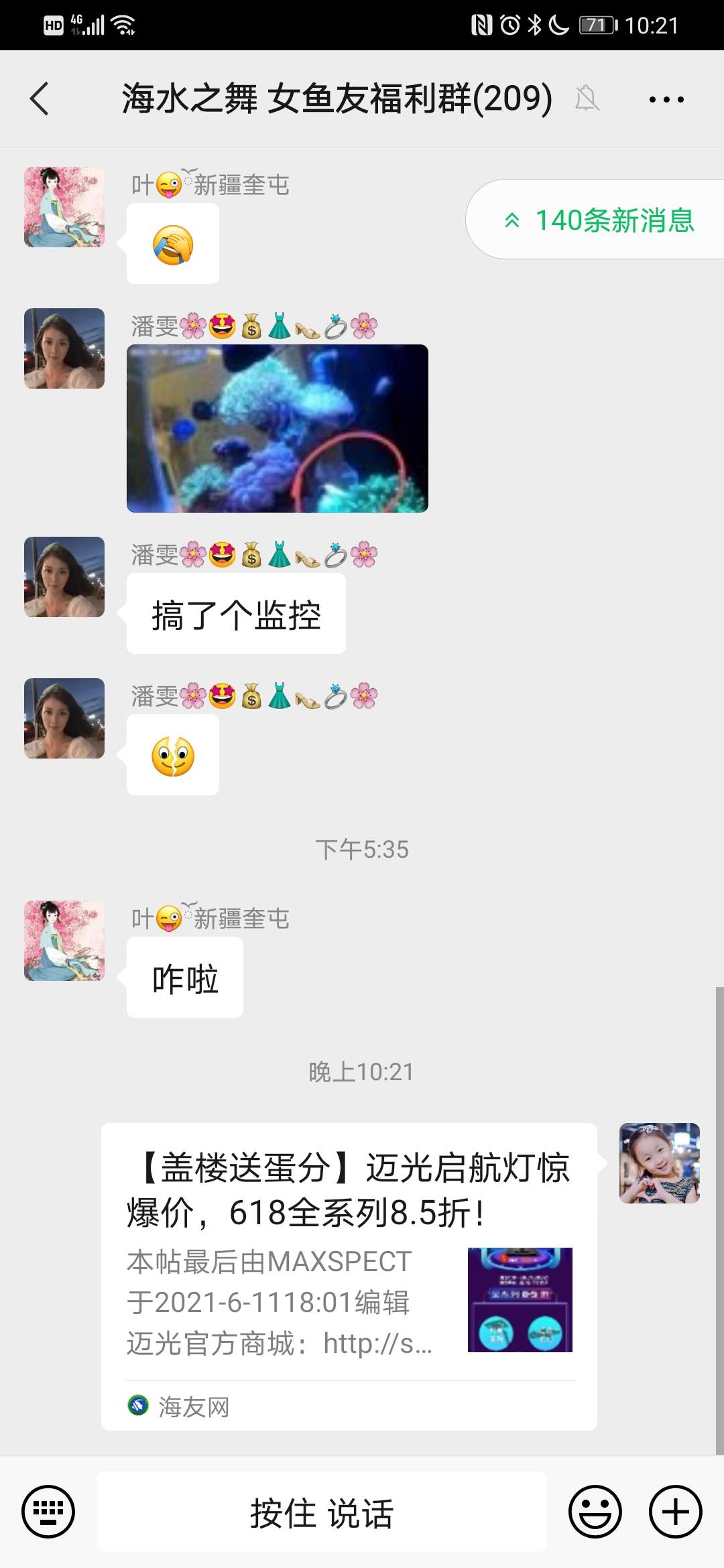
Task: Open the plus attachment menu
Action: pyautogui.click(x=675, y=1512)
